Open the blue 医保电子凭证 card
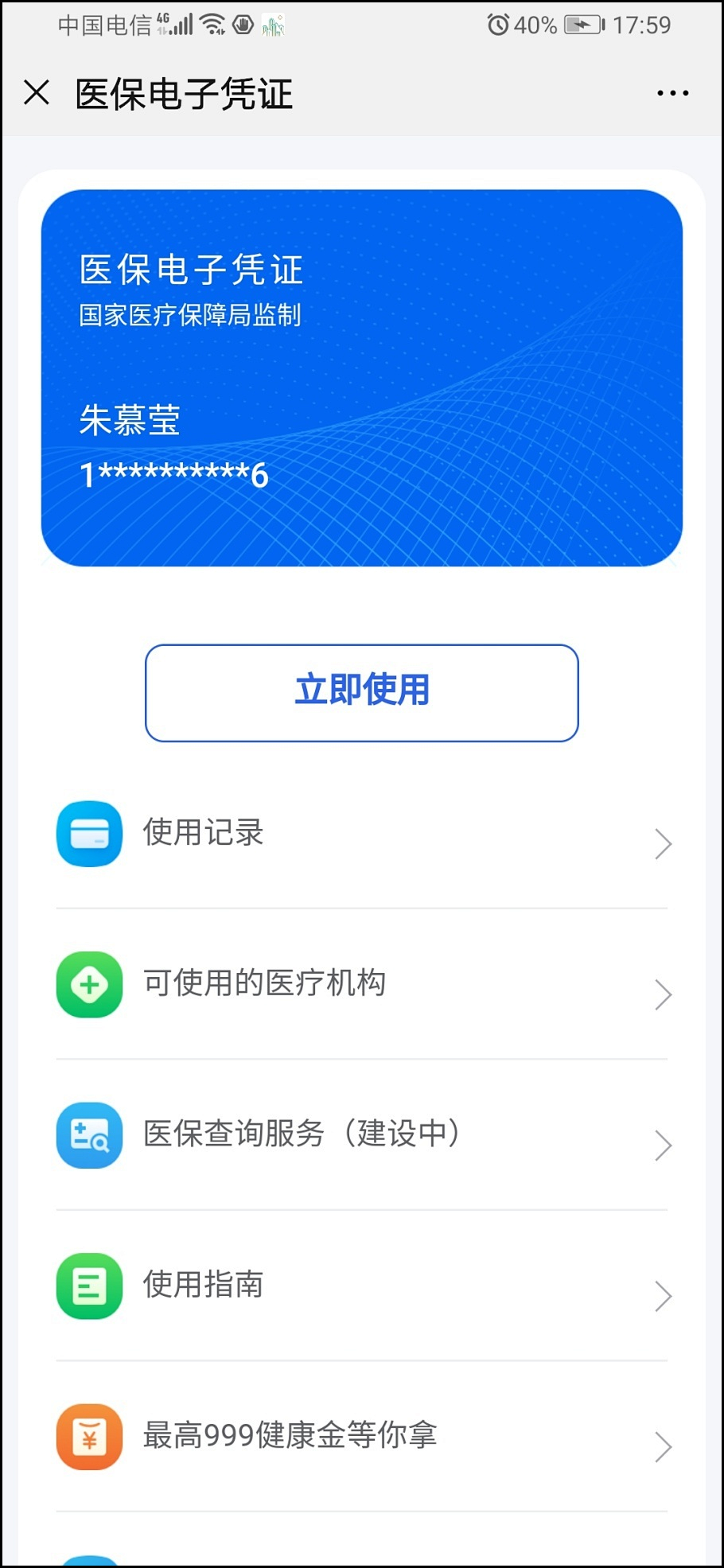724x1568 pixels. 361,377
